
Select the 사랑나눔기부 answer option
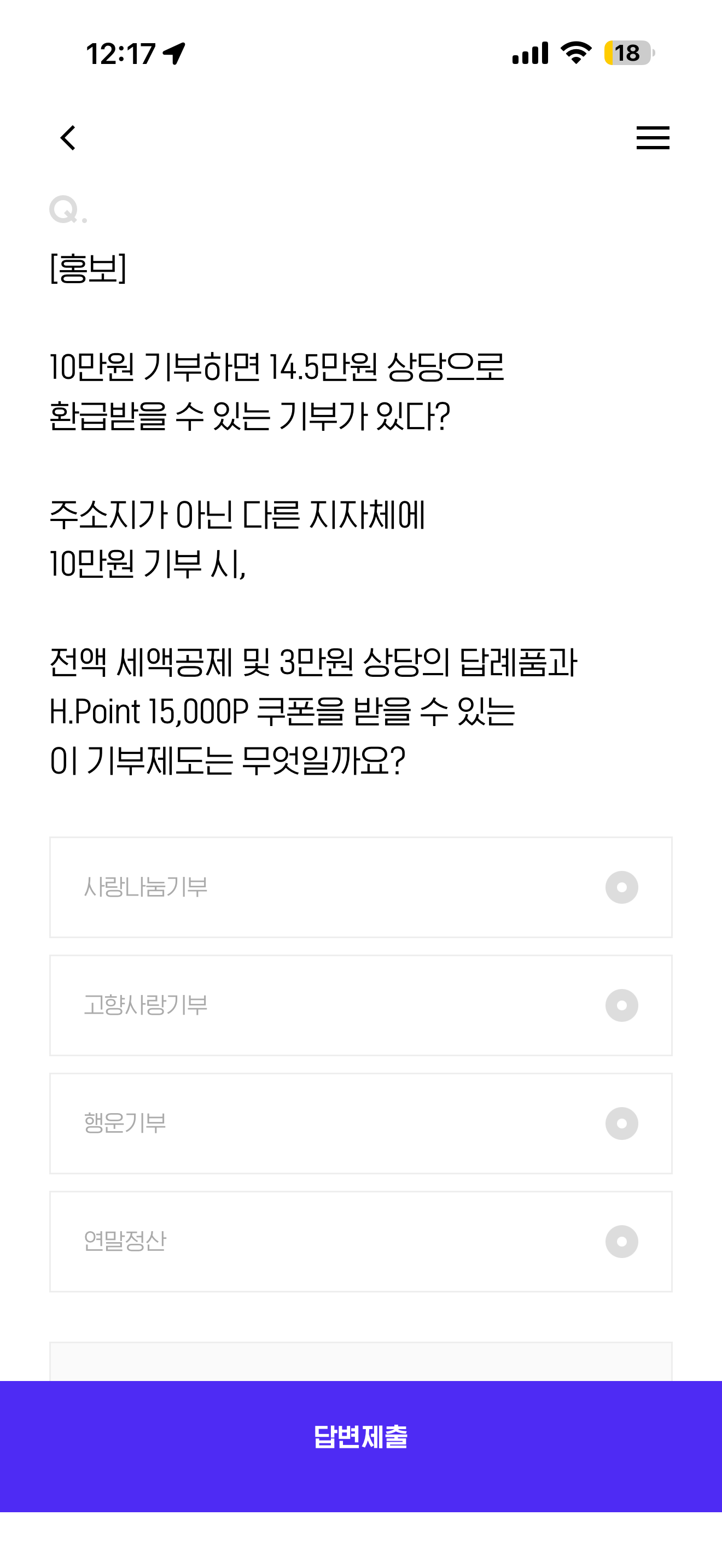pos(360,887)
